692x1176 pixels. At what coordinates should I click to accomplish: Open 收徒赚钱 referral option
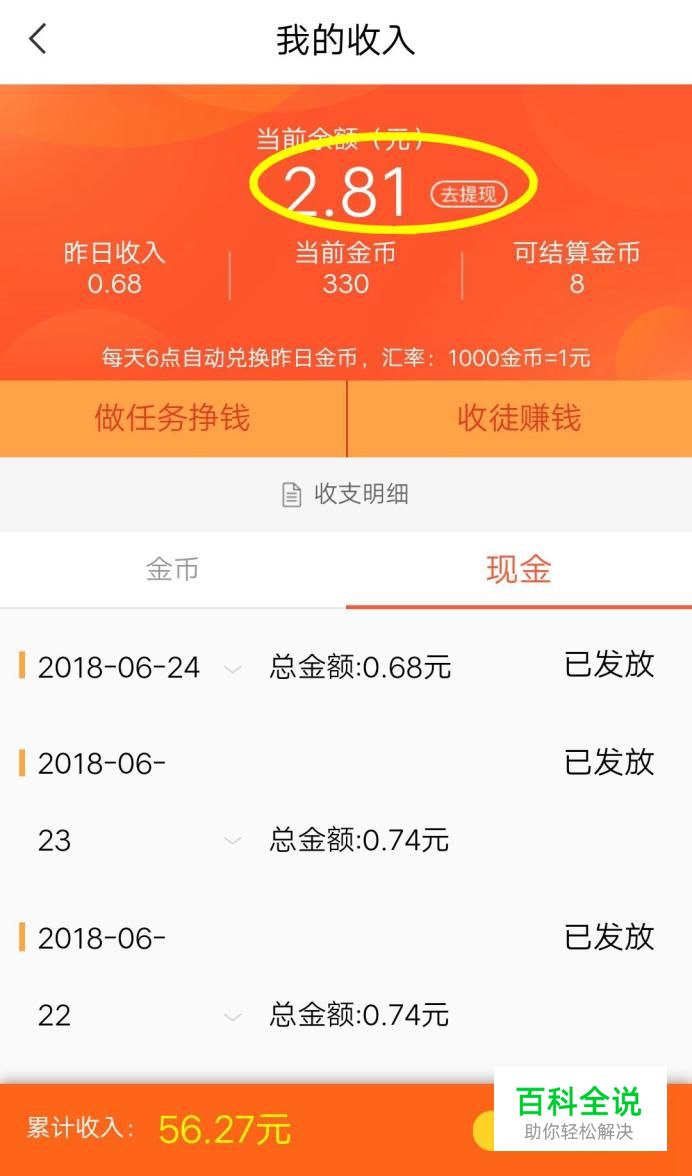519,418
